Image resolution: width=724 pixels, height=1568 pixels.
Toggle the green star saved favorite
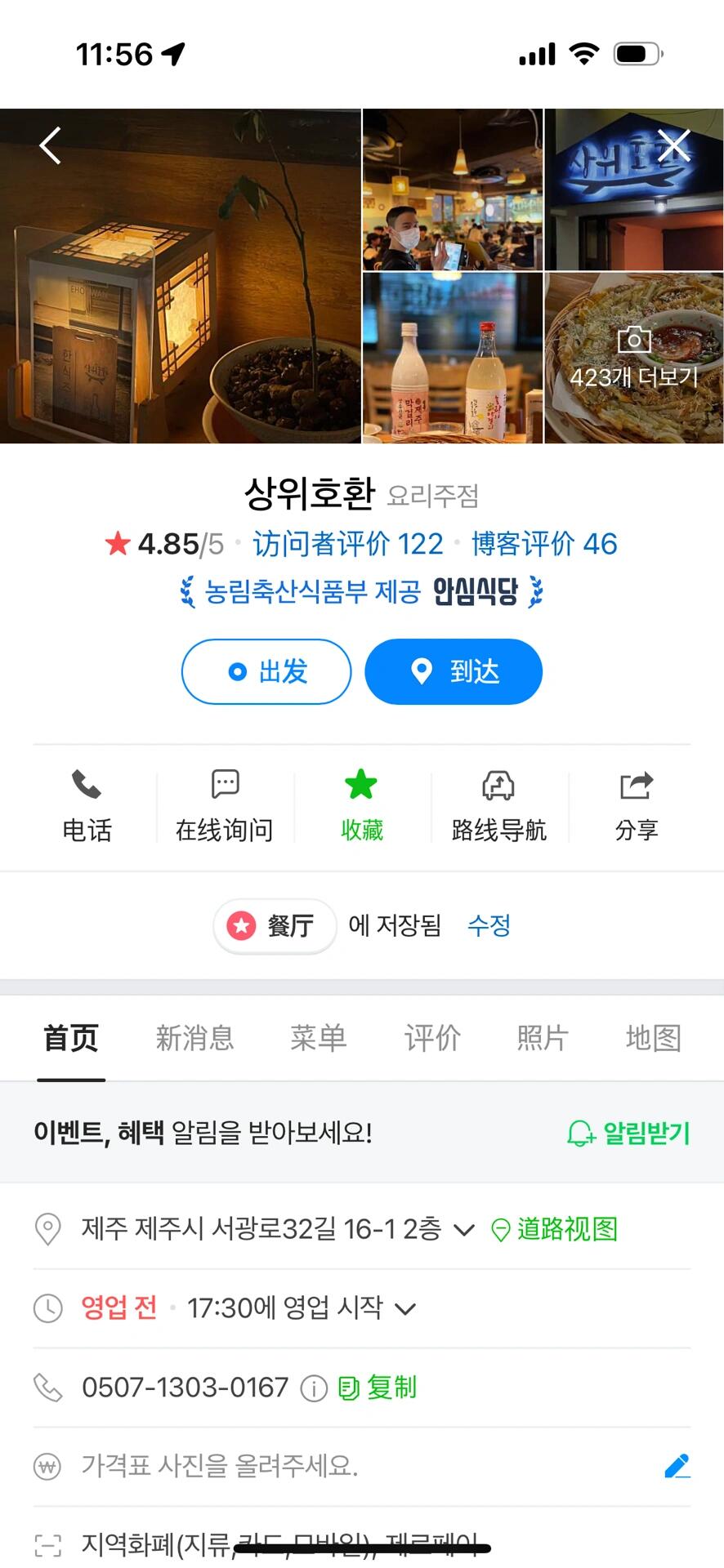(x=361, y=805)
